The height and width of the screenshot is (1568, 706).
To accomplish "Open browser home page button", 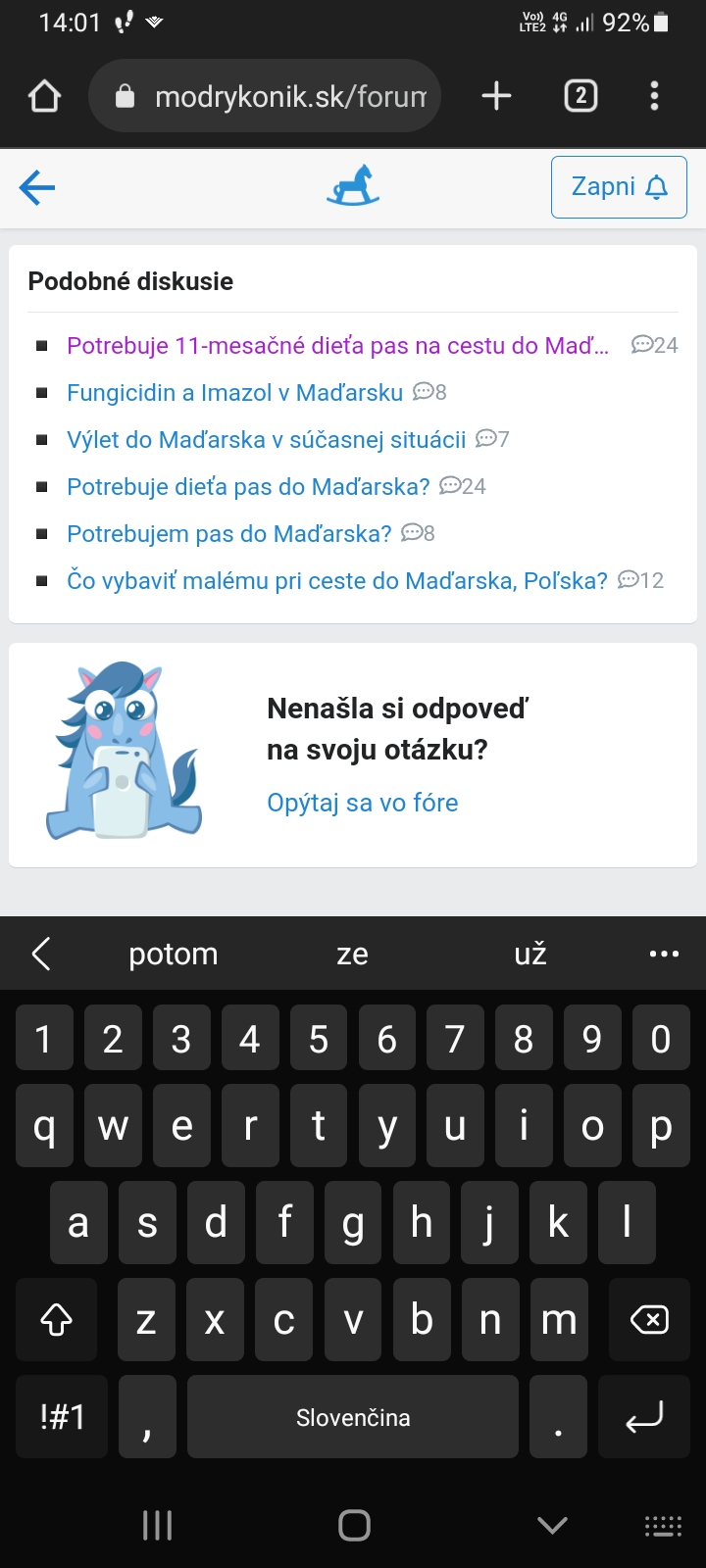I will tap(45, 96).
